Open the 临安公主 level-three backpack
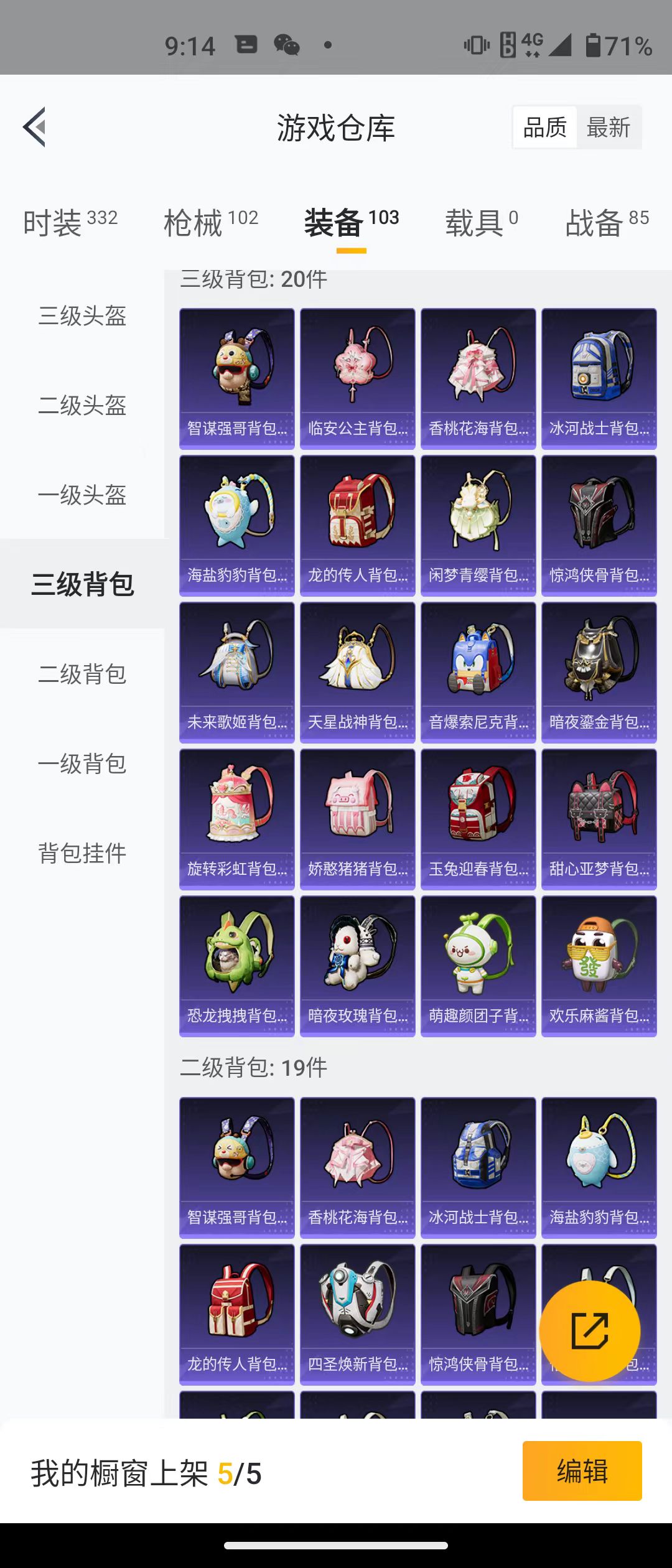The height and width of the screenshot is (1568, 672). pos(357,378)
